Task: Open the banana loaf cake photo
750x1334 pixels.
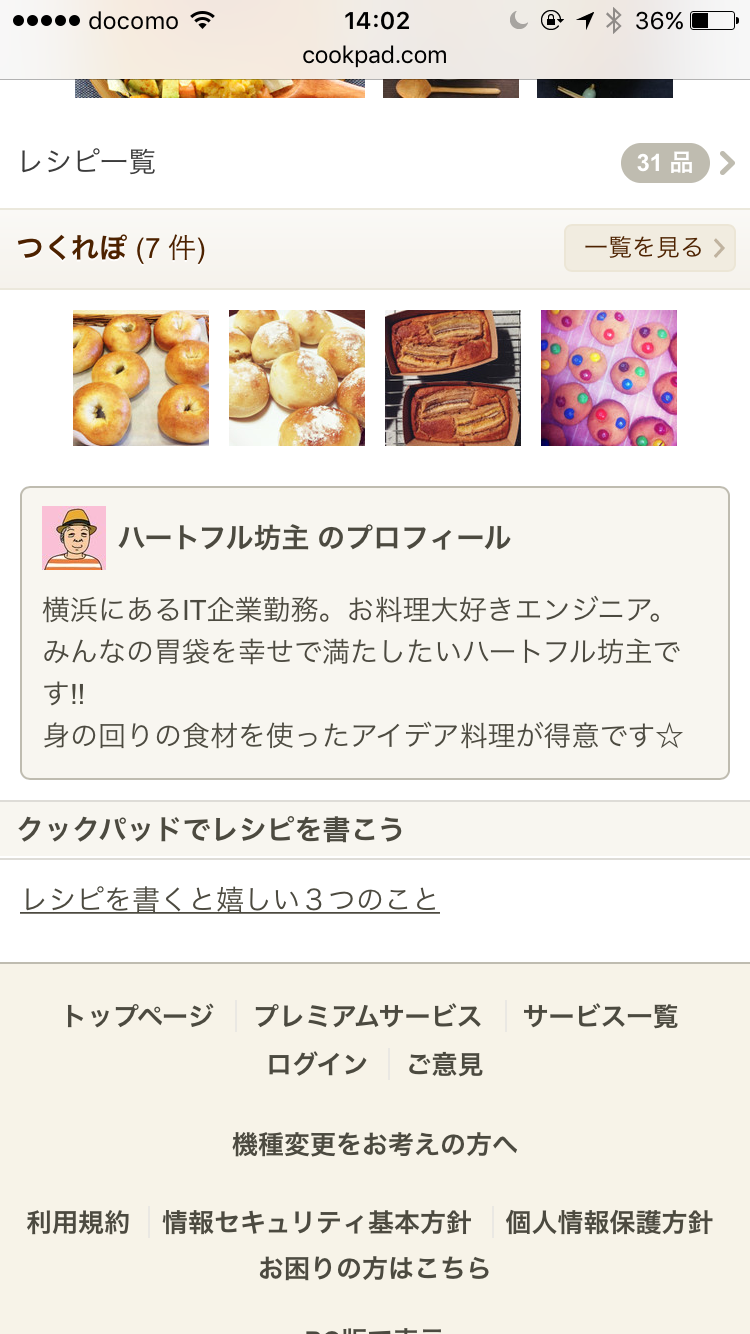Action: (x=453, y=378)
